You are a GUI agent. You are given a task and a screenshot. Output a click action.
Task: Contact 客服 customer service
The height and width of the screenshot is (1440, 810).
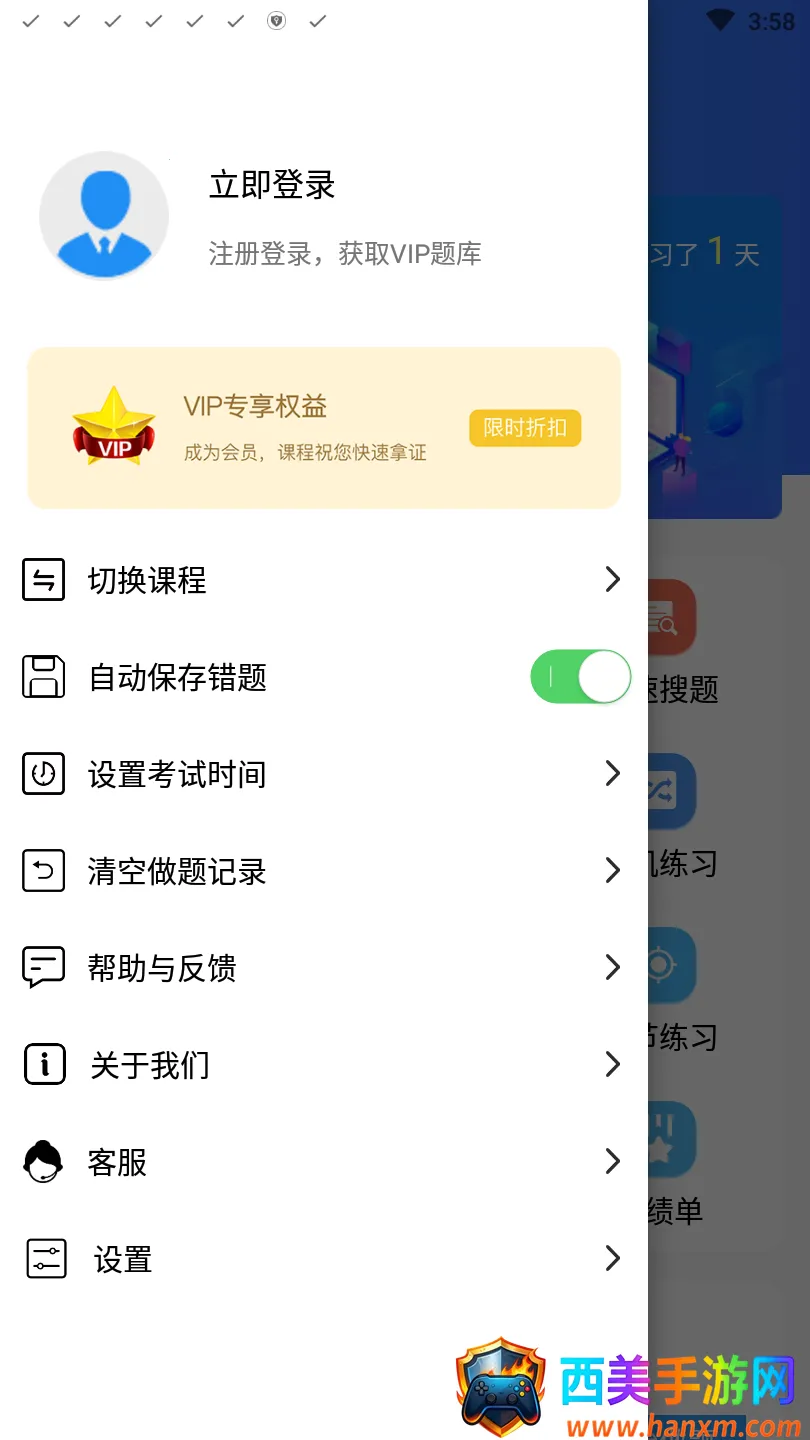pos(320,1162)
